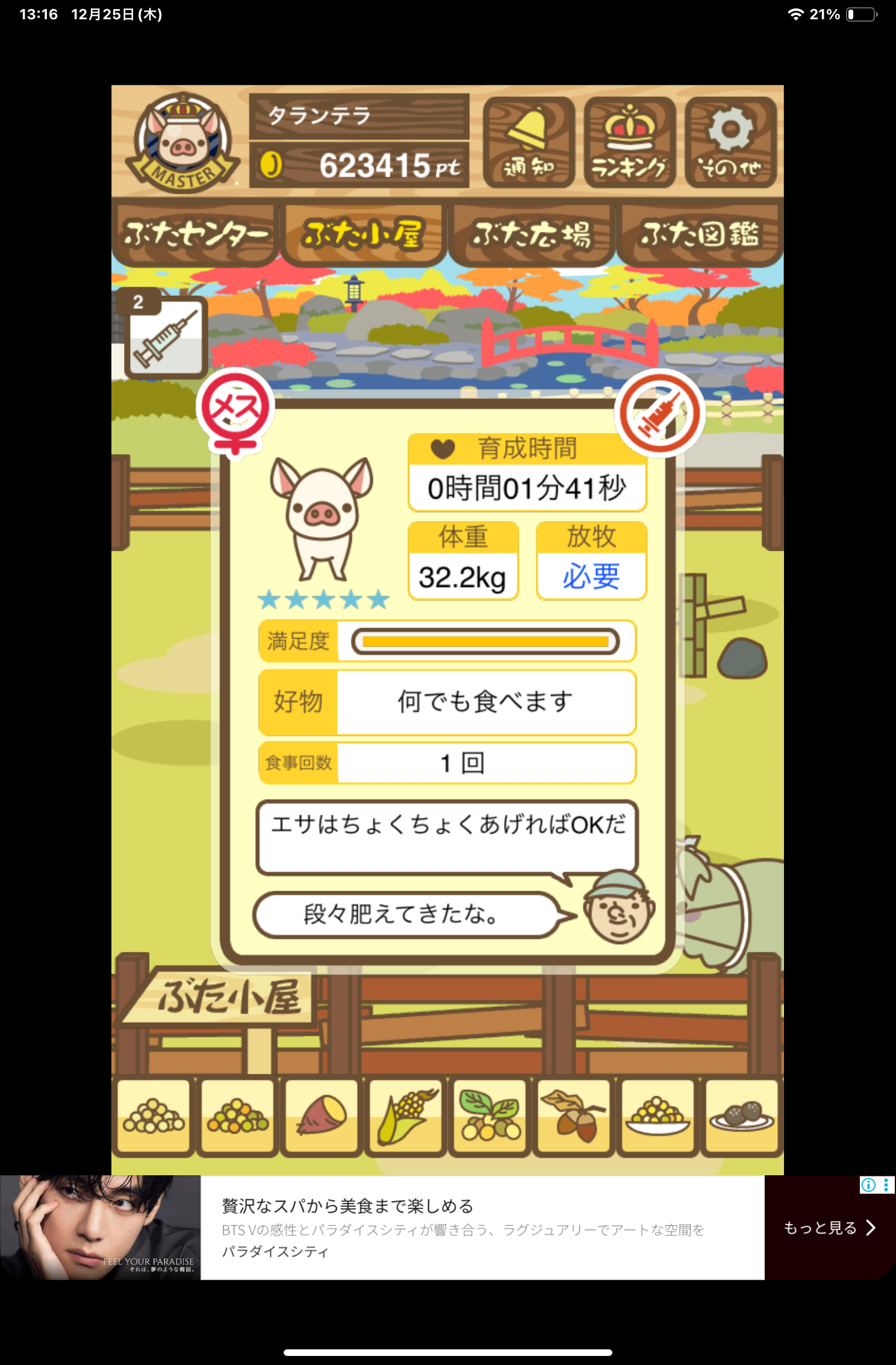The width and height of the screenshot is (896, 1365).
Task: Select the mixed colored beans feed
Action: click(x=238, y=1116)
